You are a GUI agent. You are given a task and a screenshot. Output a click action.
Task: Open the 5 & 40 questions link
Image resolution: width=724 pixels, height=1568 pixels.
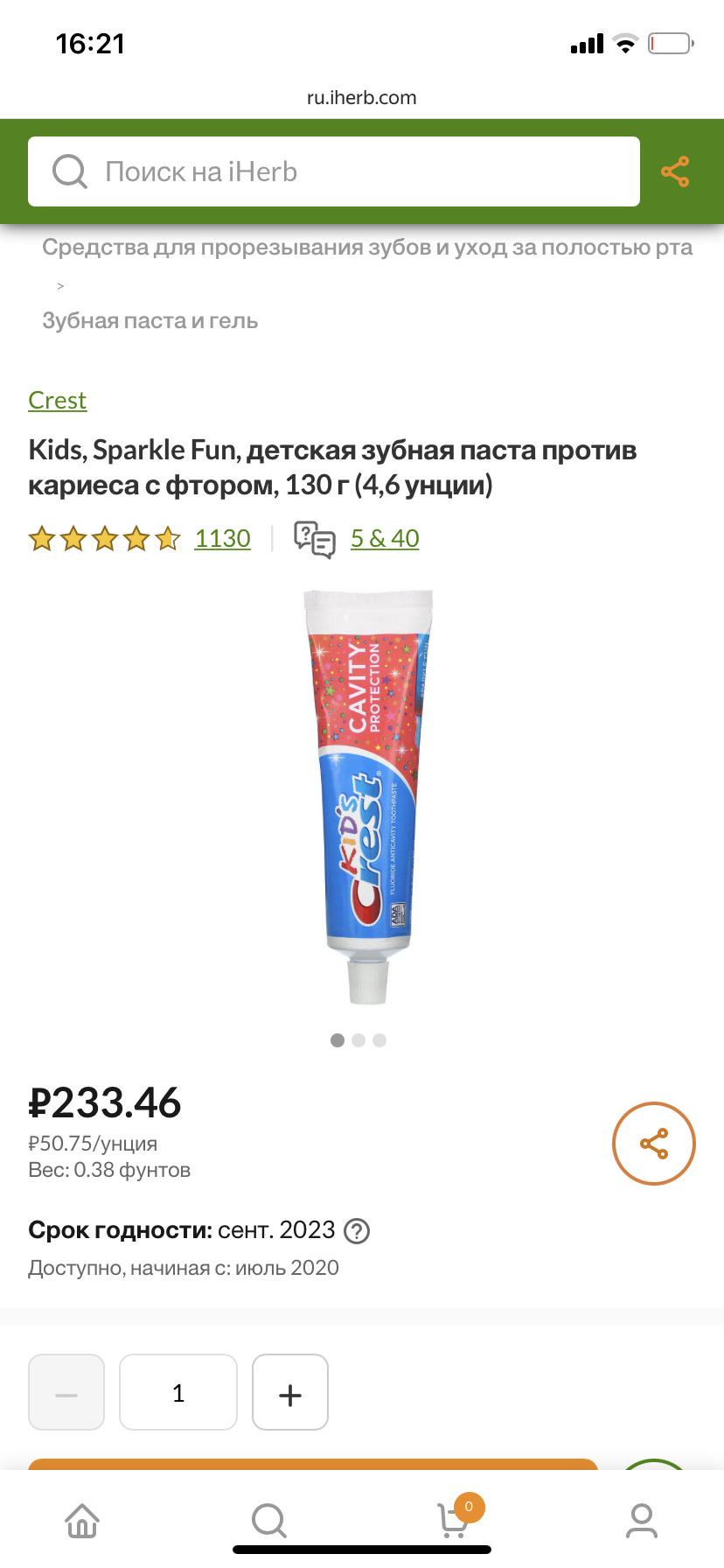(x=385, y=538)
